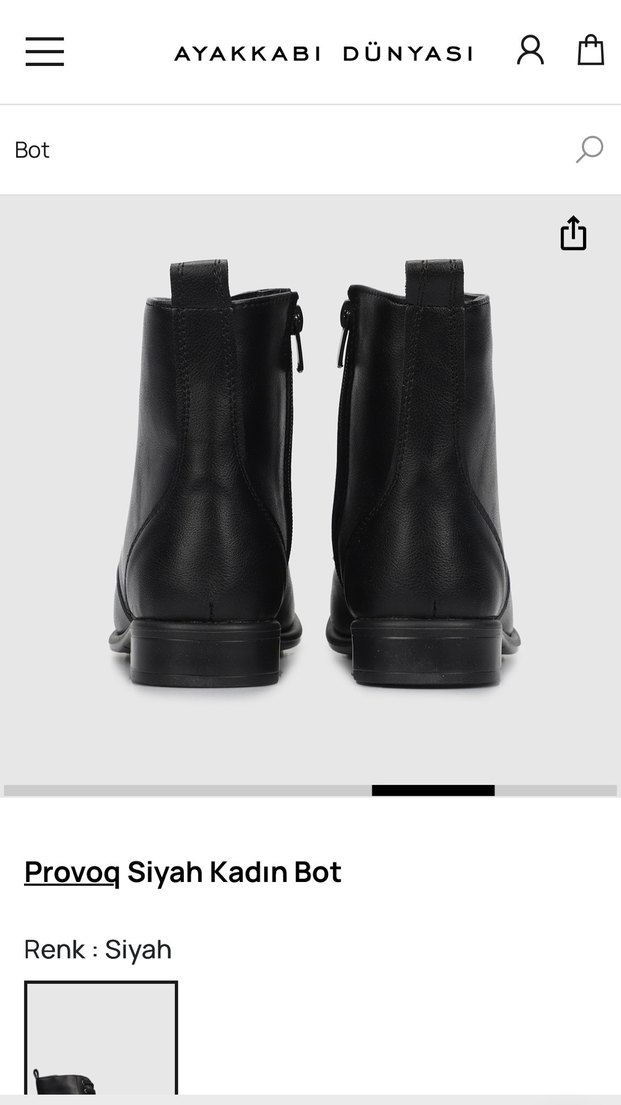
Task: Tap the magnifier search icon
Action: pos(589,150)
